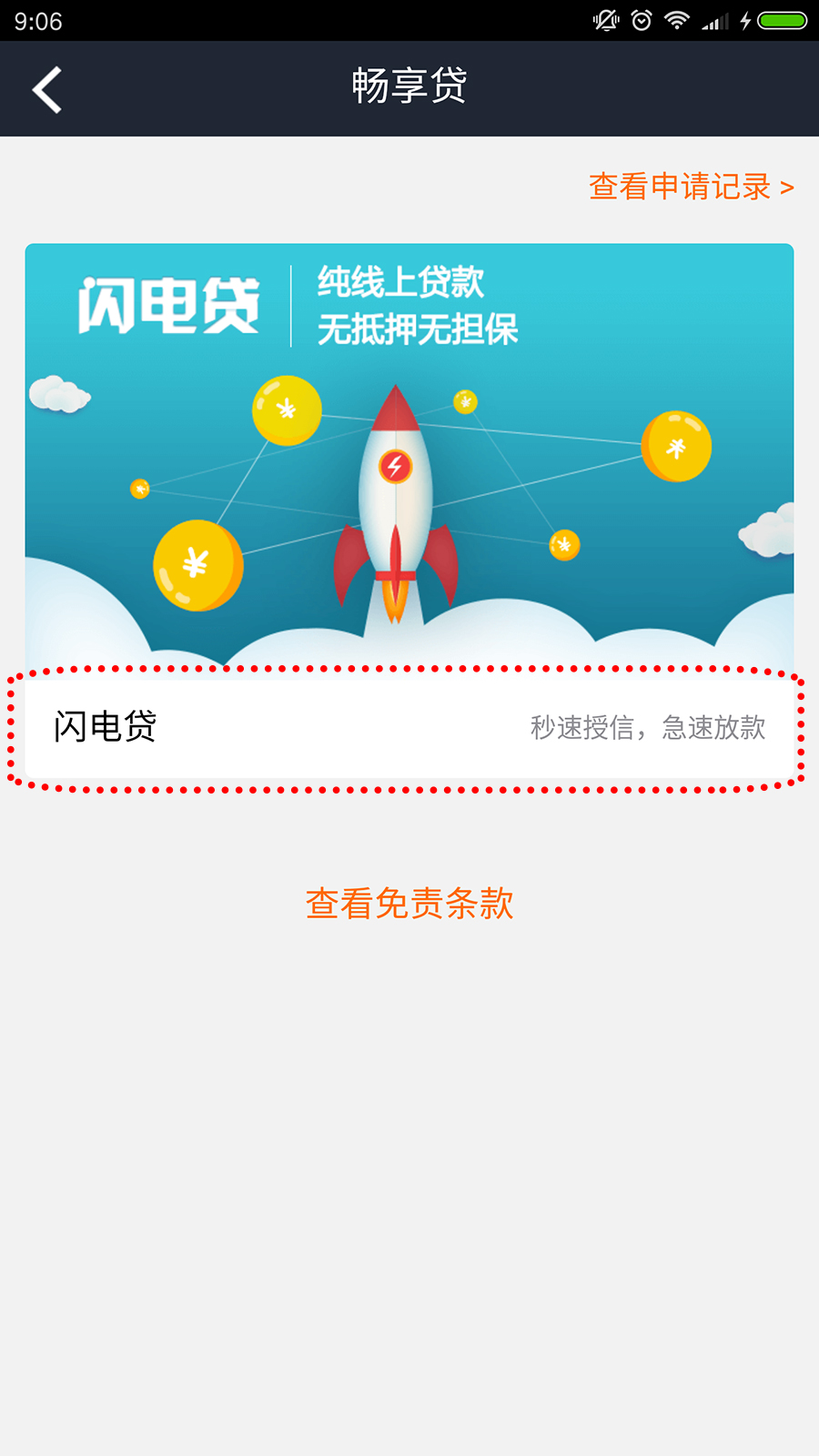Open 查看申请记录 application records
Image resolution: width=819 pixels, height=1456 pixels.
(691, 187)
